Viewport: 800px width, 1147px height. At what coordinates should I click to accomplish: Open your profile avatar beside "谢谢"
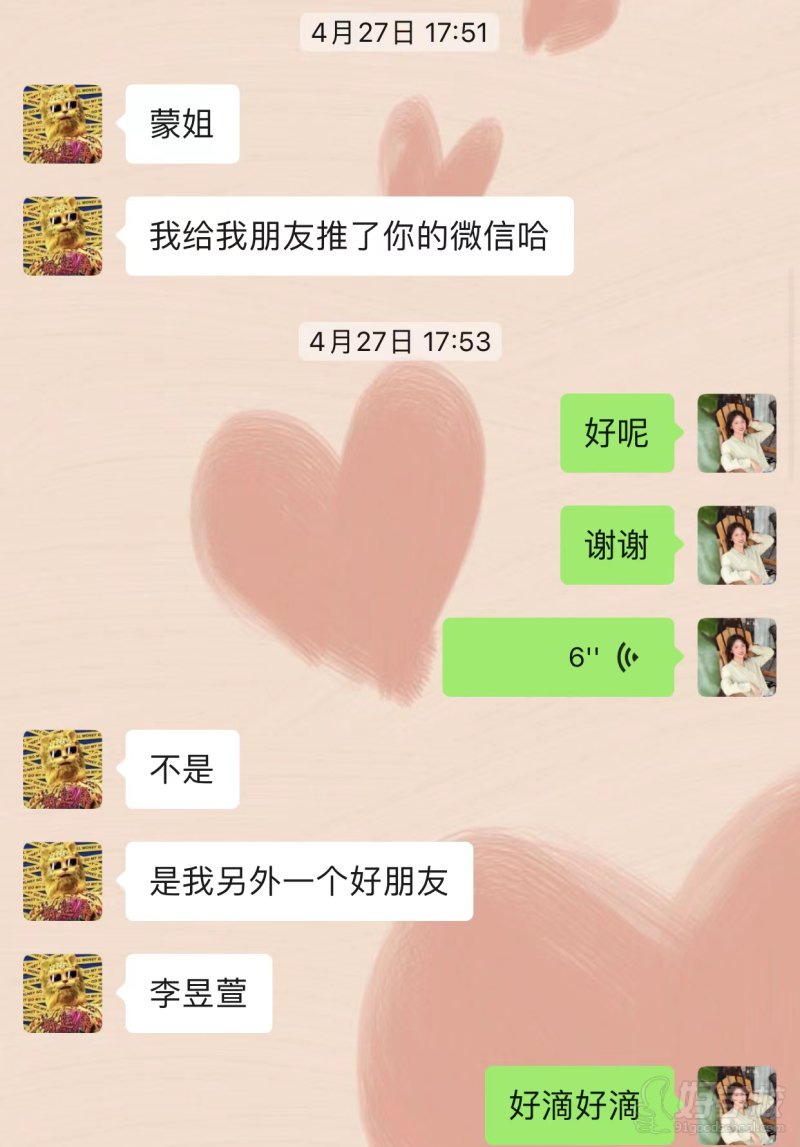pos(737,545)
